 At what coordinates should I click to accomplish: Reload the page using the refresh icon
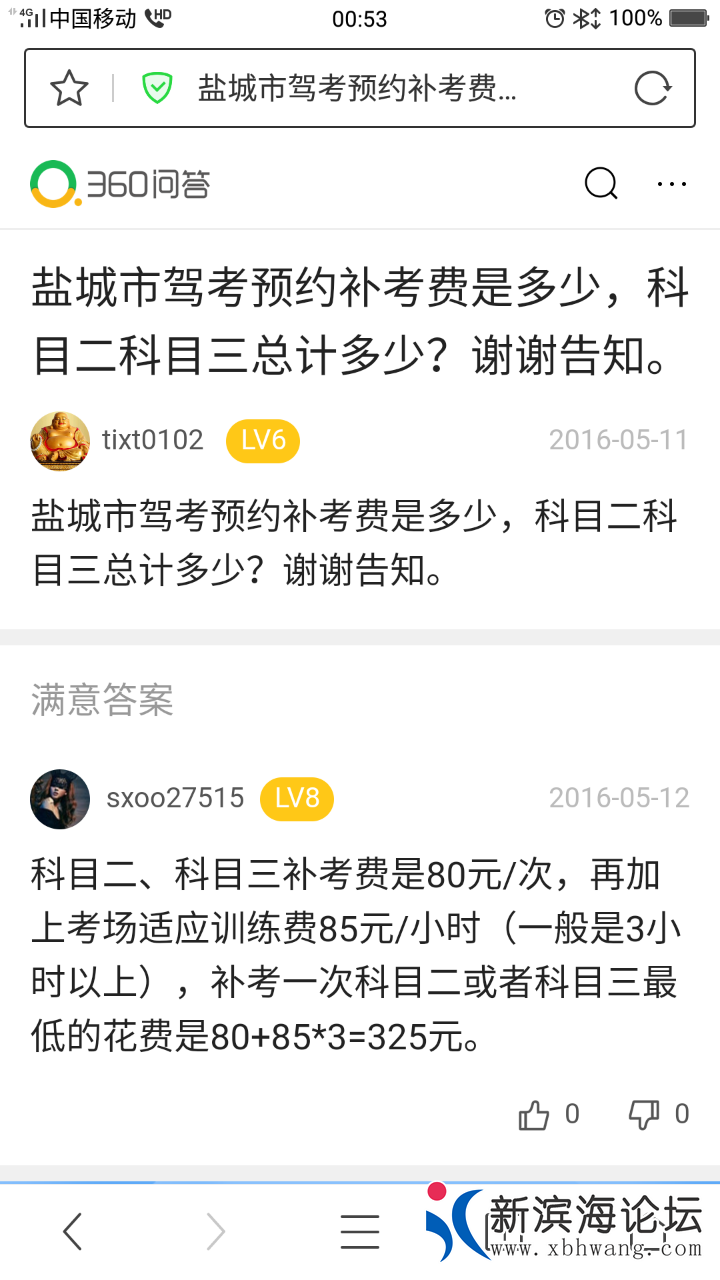(652, 89)
